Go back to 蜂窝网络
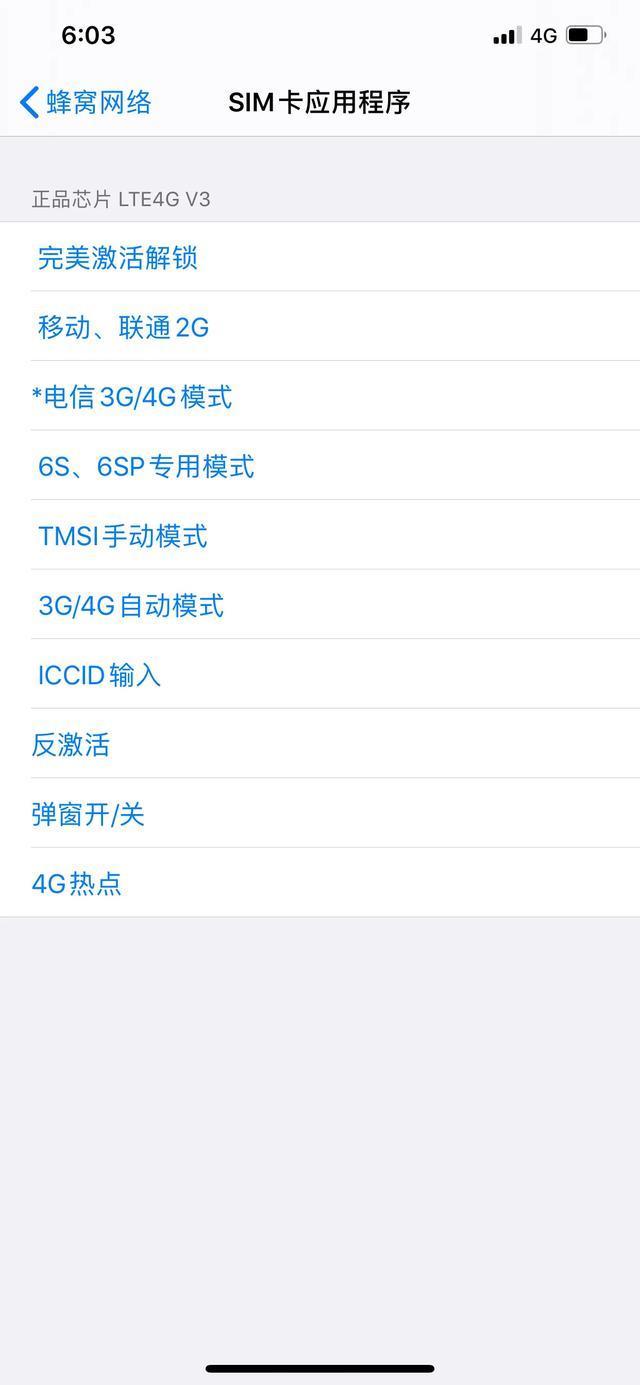 pyautogui.click(x=86, y=102)
